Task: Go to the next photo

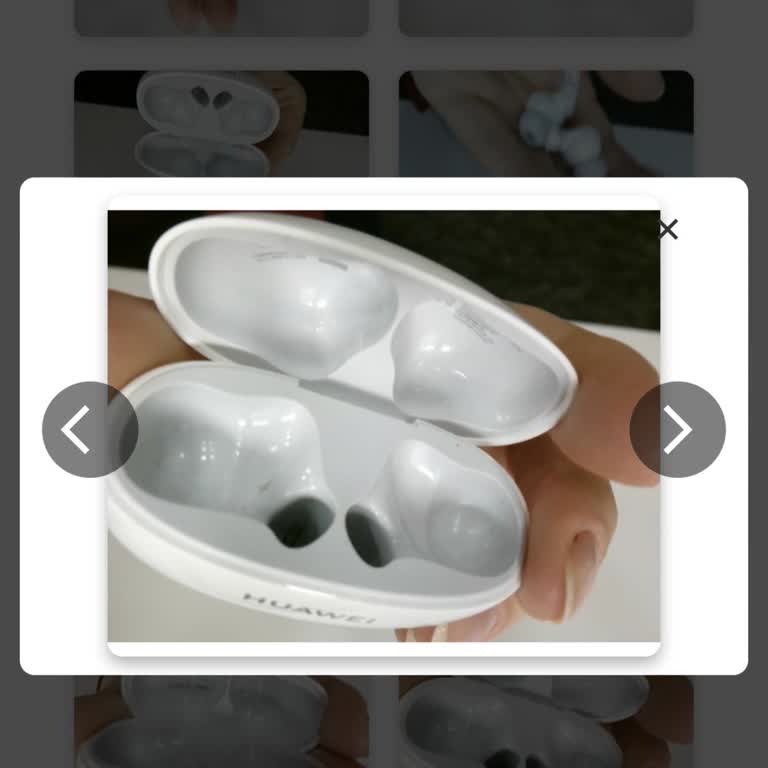Action: click(x=677, y=429)
